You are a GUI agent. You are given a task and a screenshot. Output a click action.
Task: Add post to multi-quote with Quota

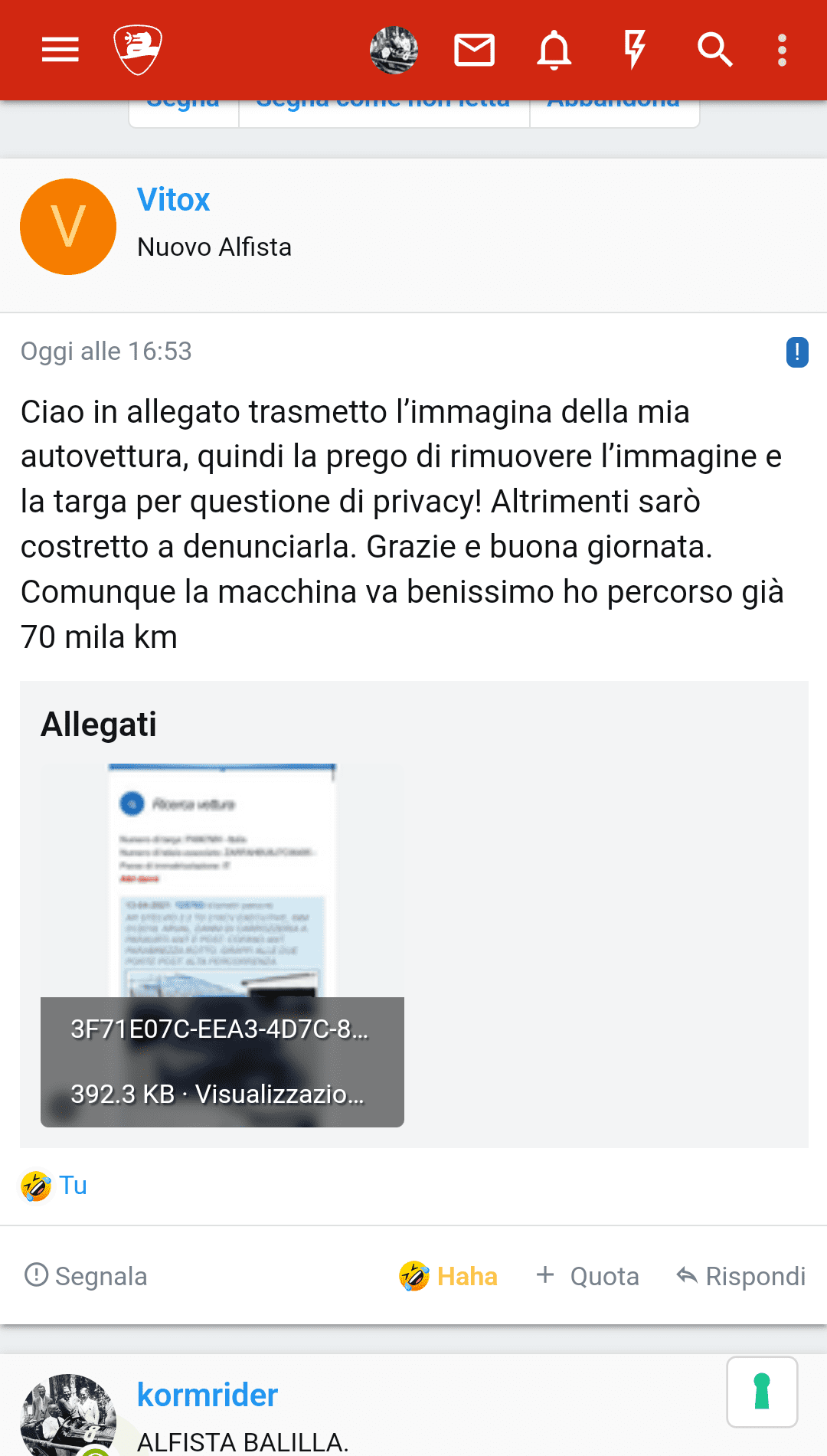(x=588, y=1276)
